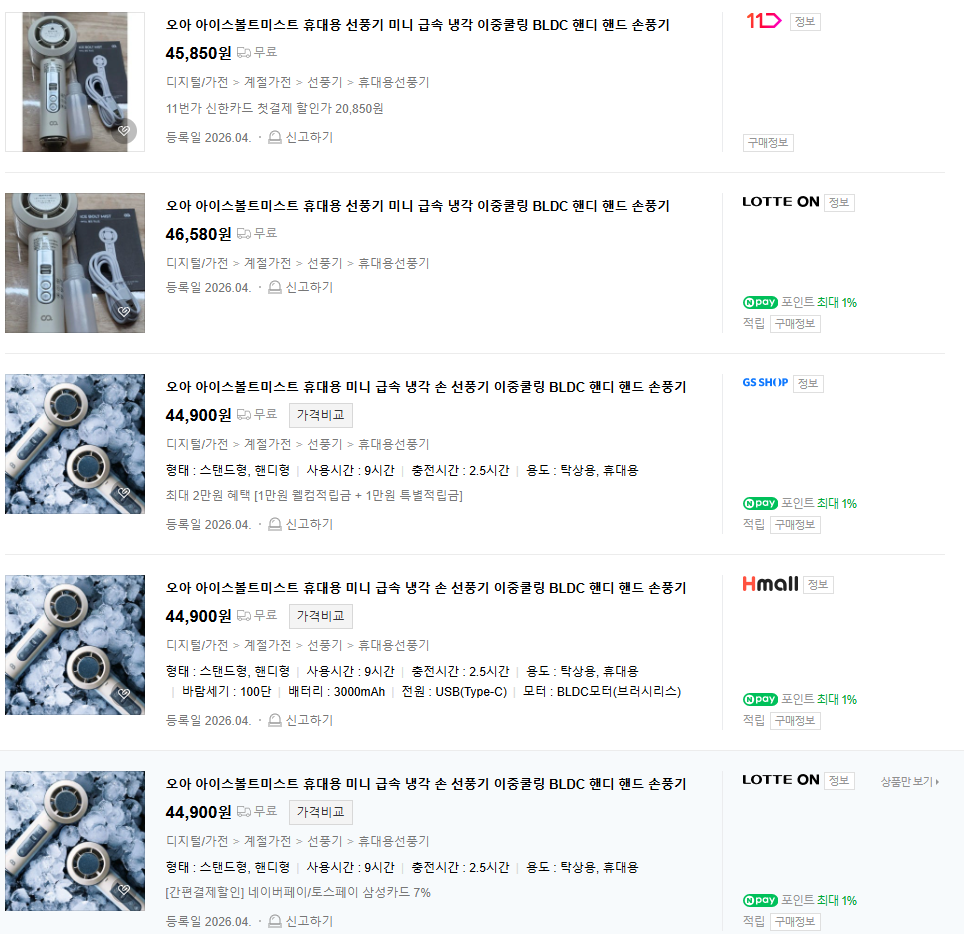Open 가격비교 on the GS SHOP listing
The height and width of the screenshot is (934, 964).
[x=320, y=415]
